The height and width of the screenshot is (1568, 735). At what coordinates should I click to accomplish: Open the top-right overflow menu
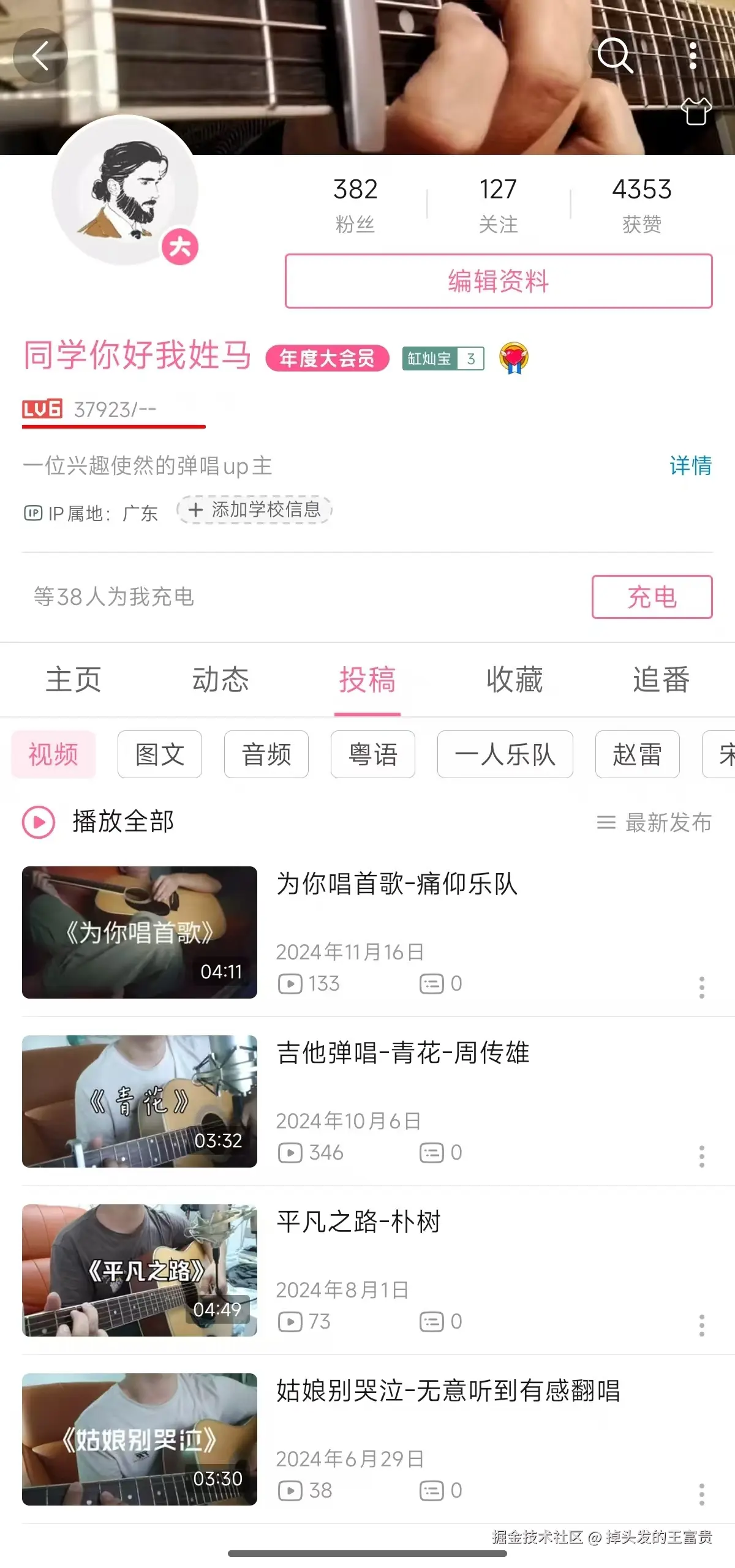click(693, 56)
